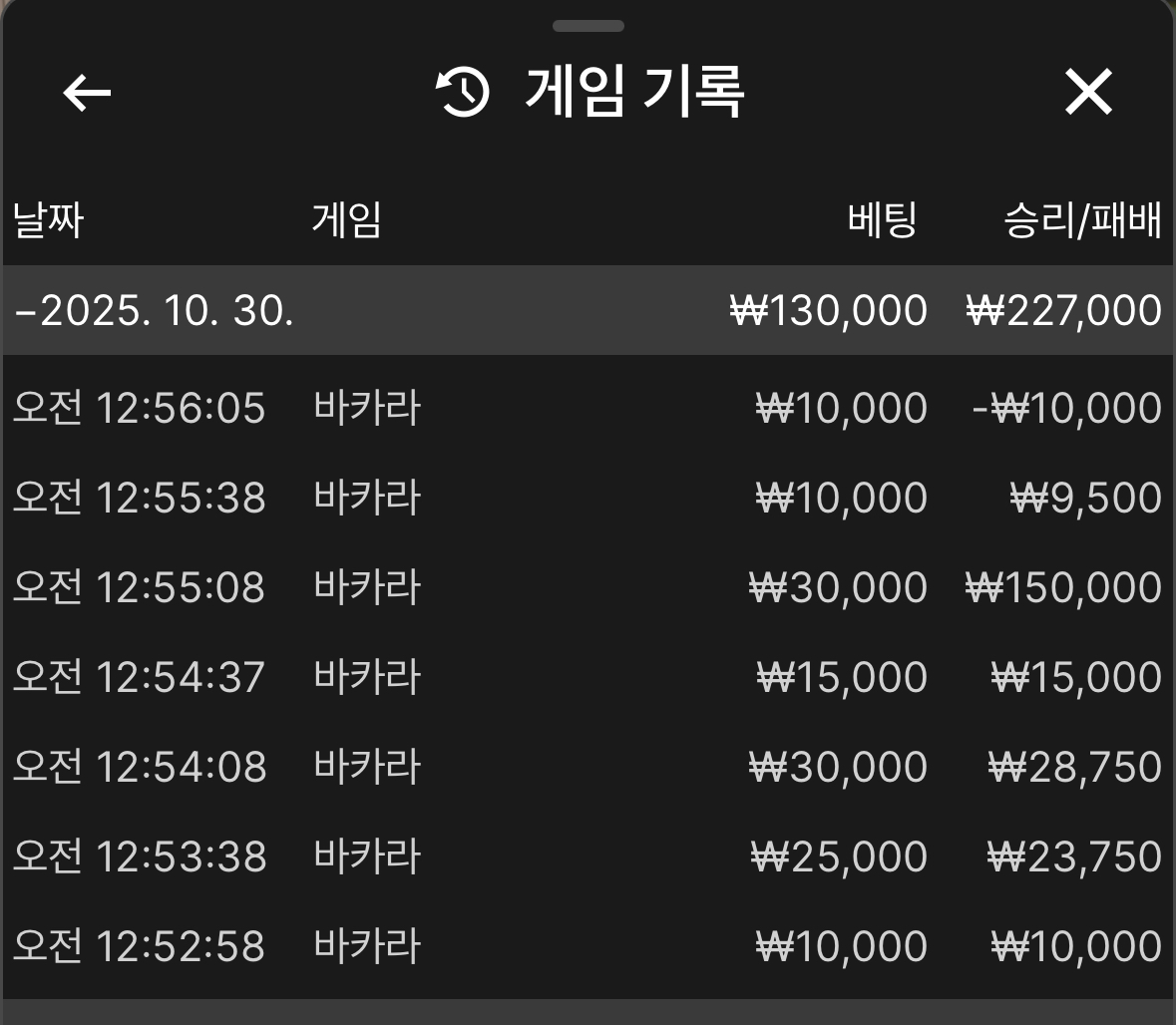Open the 오전 12:55:38 baccarat record
The height and width of the screenshot is (1025, 1176).
pos(587,498)
